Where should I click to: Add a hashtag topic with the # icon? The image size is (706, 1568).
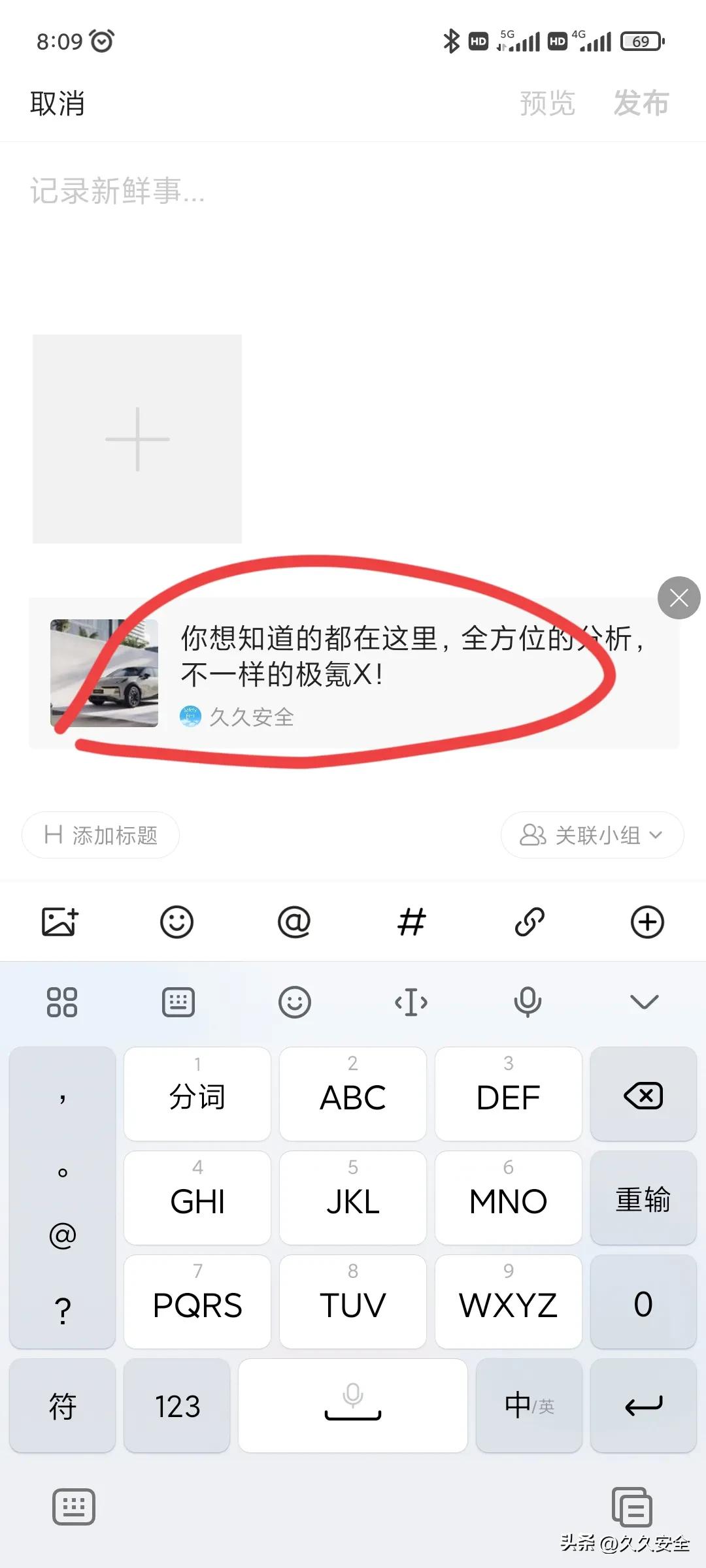(x=411, y=921)
